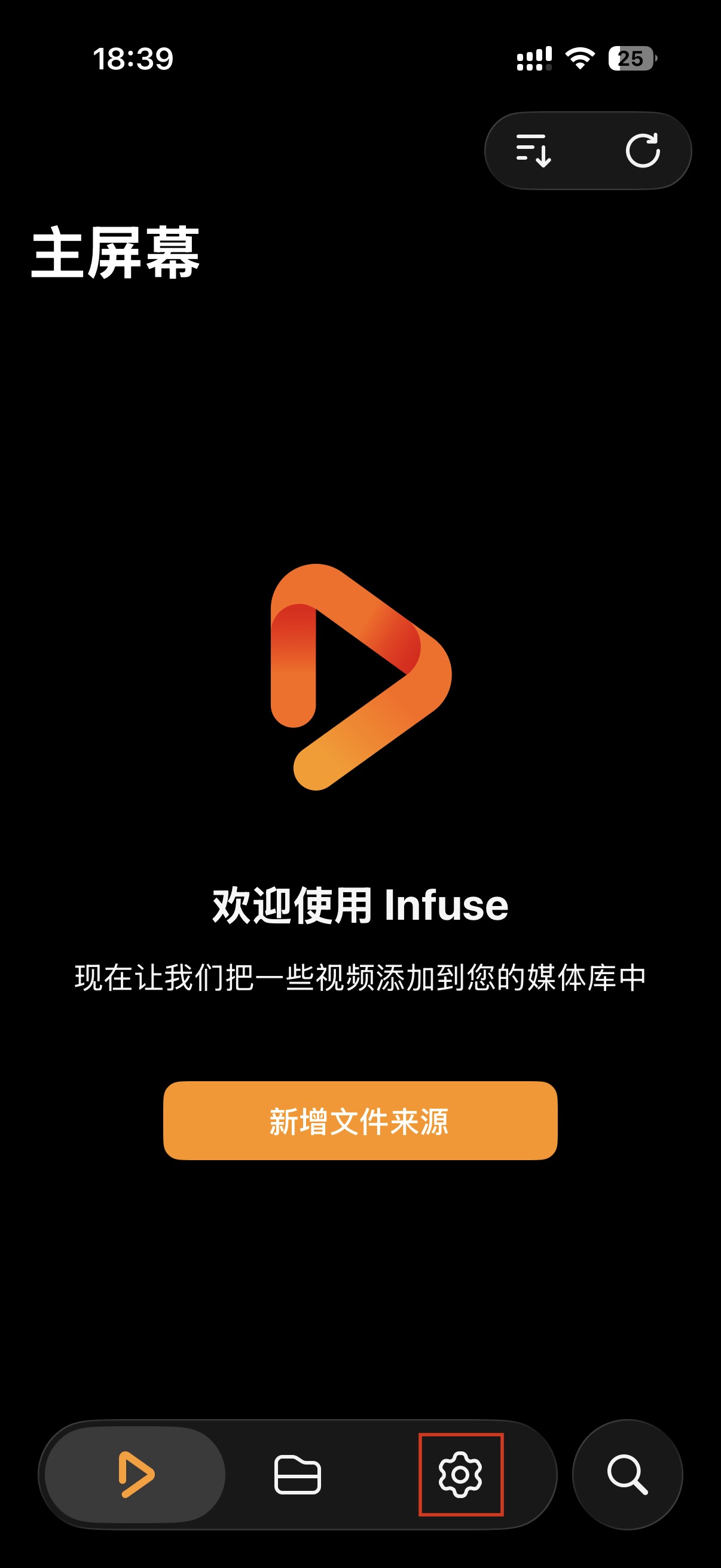The width and height of the screenshot is (721, 1568).
Task: Open the sort options icon
Action: pyautogui.click(x=534, y=150)
